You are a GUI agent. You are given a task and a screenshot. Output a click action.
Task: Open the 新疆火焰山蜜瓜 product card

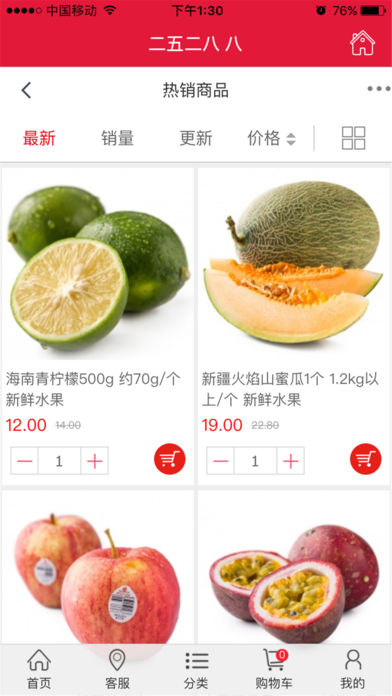click(293, 326)
